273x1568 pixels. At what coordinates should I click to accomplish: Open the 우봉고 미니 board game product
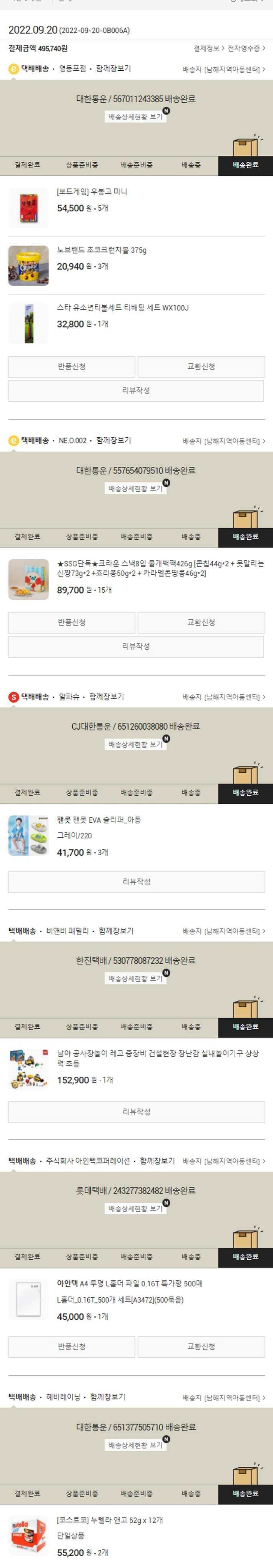(x=92, y=192)
